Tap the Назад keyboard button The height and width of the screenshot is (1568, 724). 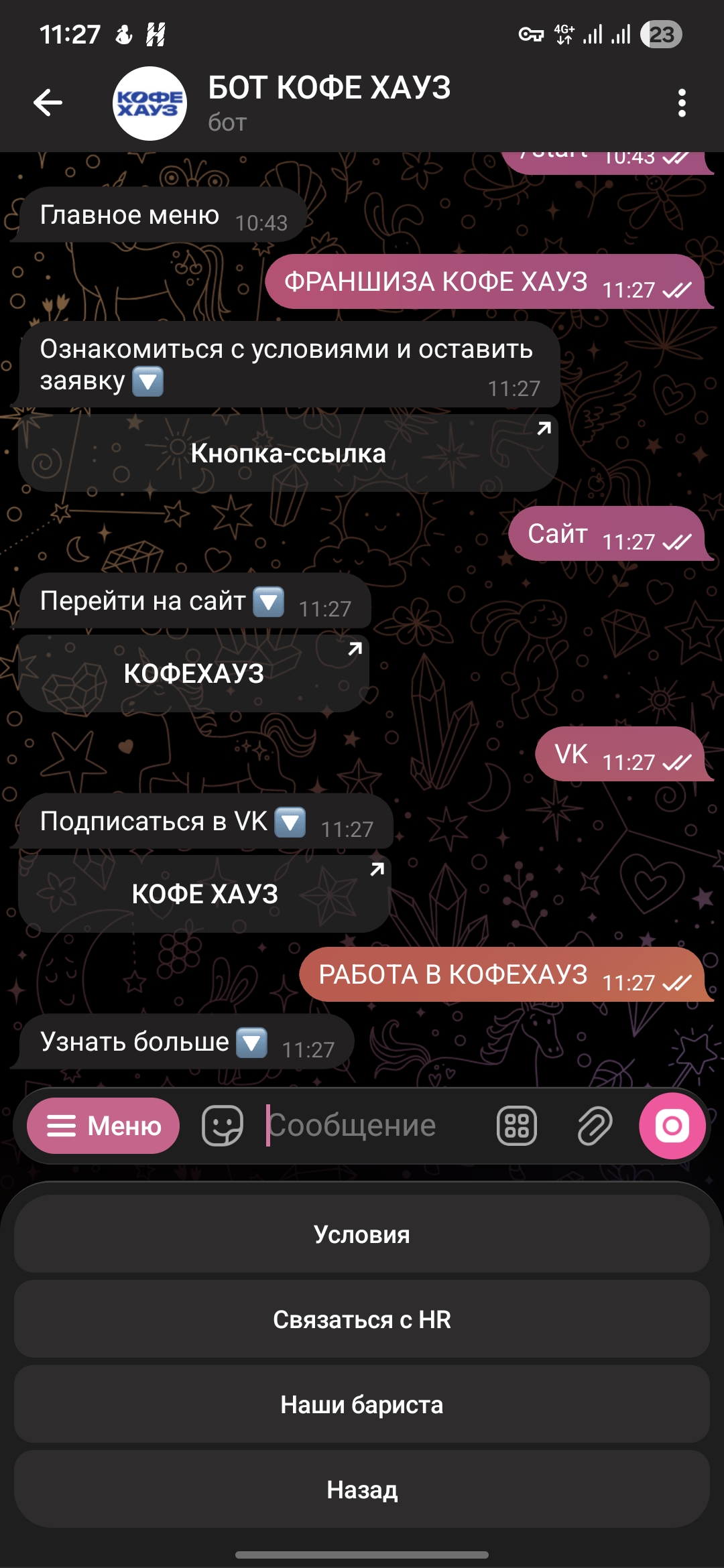tap(362, 1490)
